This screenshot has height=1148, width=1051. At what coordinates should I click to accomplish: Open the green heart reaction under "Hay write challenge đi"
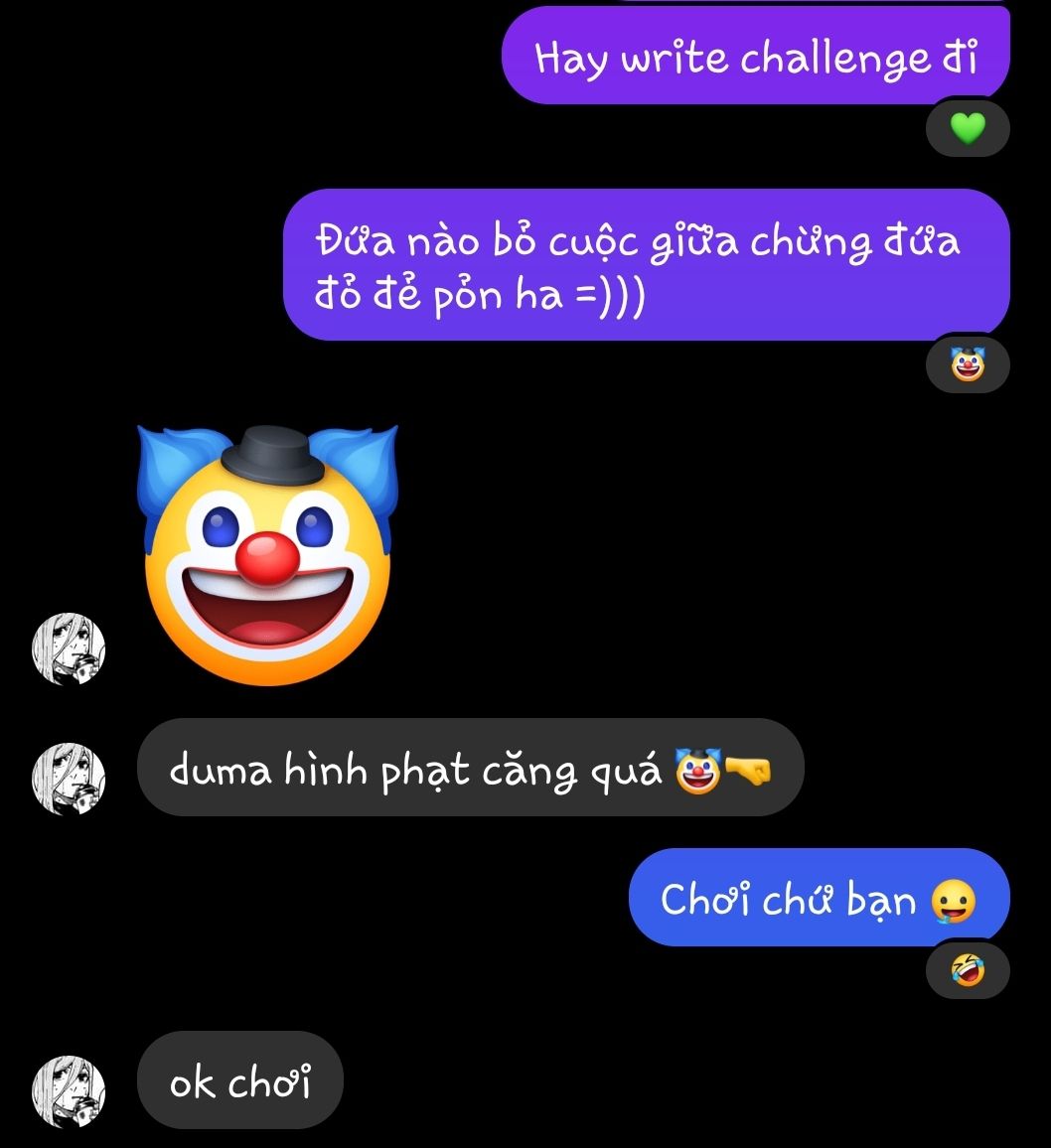tap(967, 128)
